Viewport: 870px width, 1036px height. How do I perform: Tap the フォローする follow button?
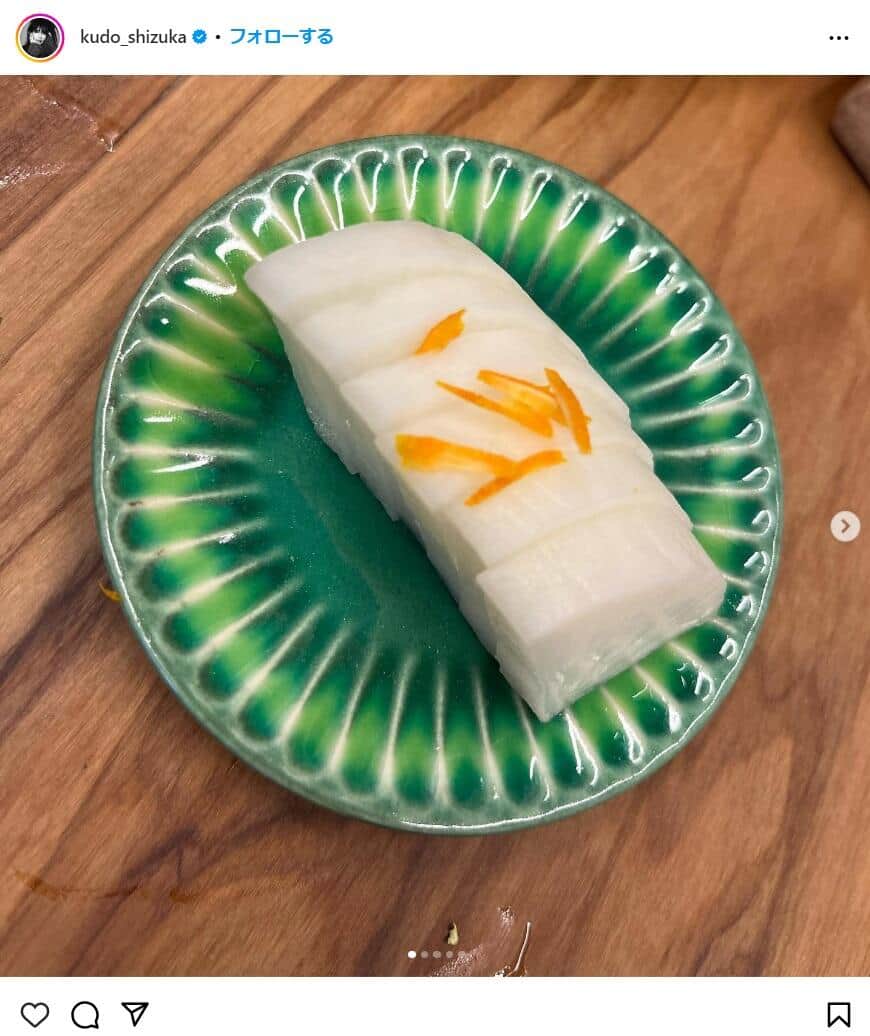tap(281, 37)
